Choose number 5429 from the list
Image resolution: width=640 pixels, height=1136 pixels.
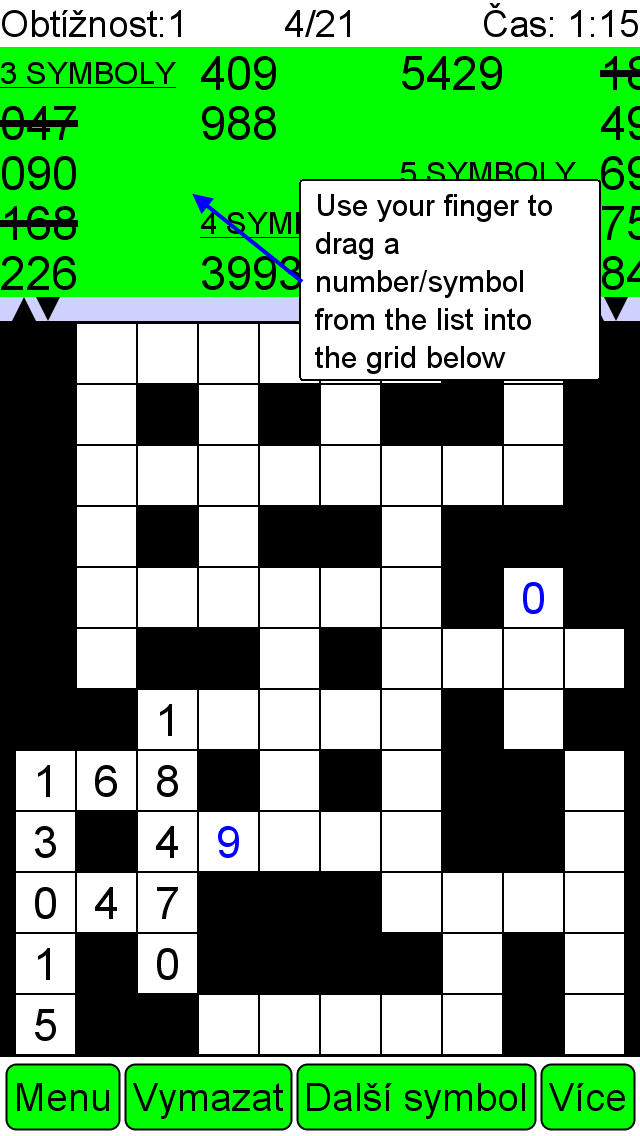tap(452, 74)
